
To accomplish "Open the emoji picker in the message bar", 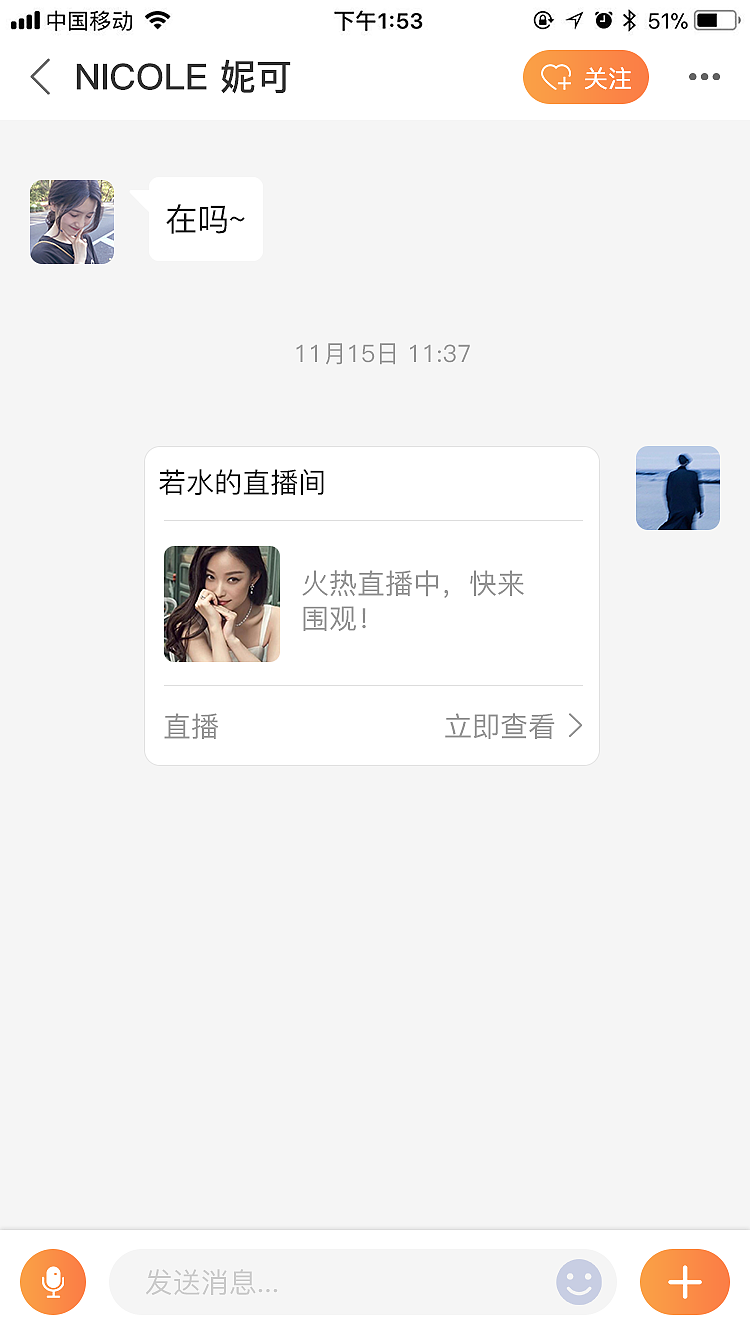I will pyautogui.click(x=578, y=1281).
